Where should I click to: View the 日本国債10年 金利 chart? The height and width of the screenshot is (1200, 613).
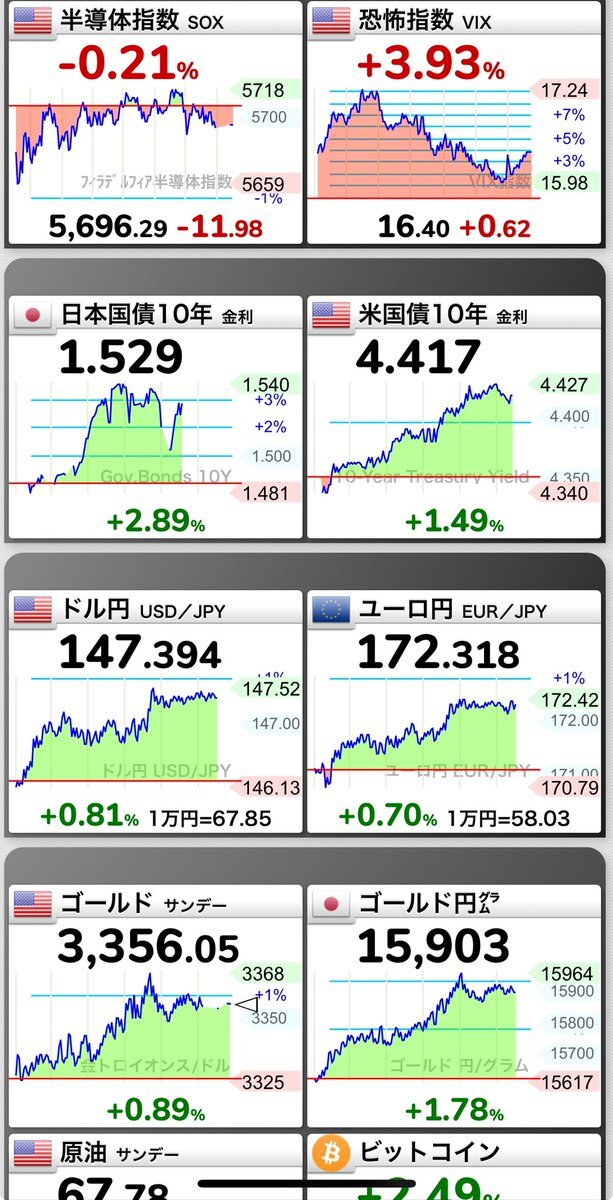[155, 417]
